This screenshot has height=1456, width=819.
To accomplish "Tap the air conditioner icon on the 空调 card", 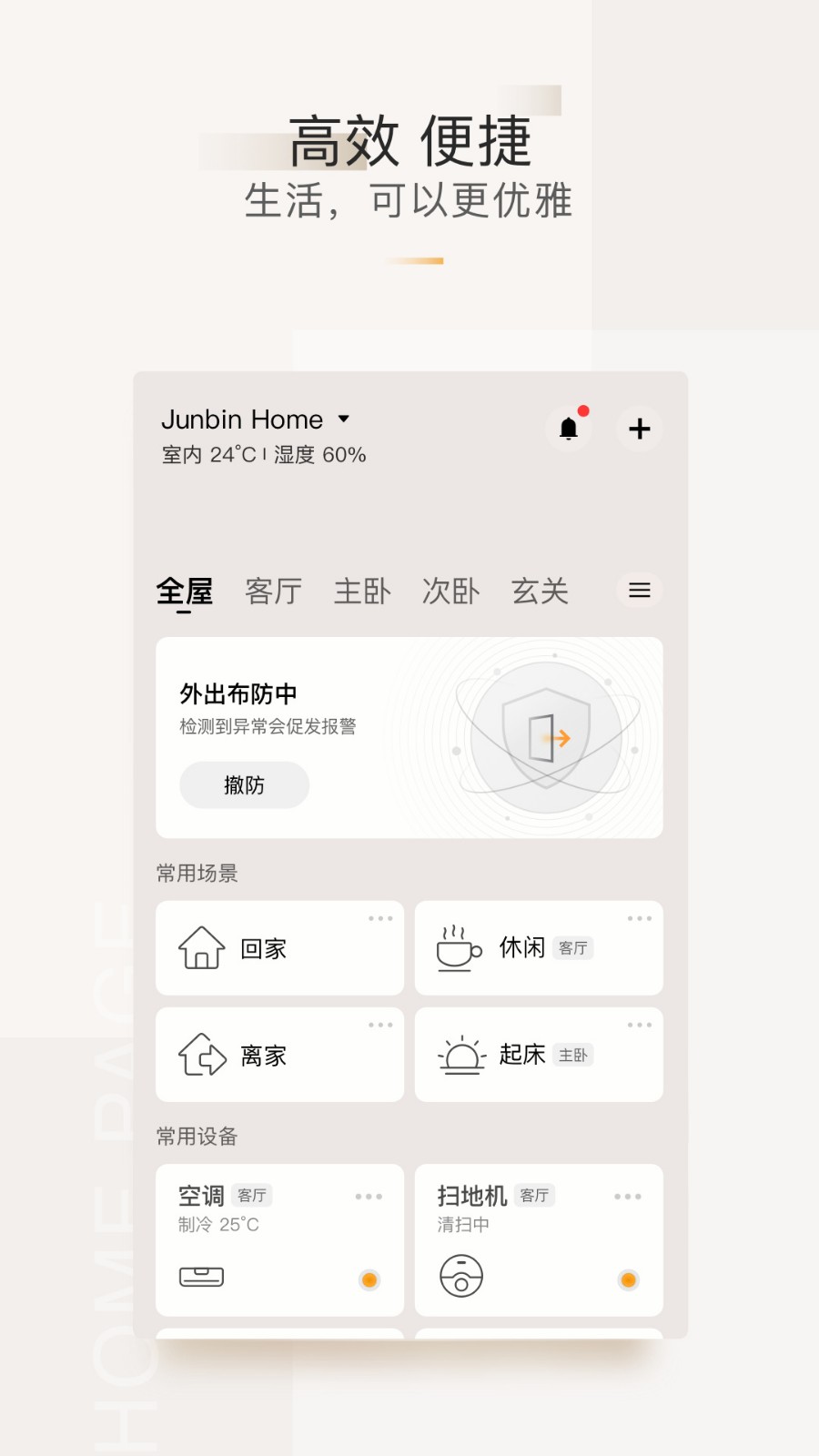I will pos(202,1277).
